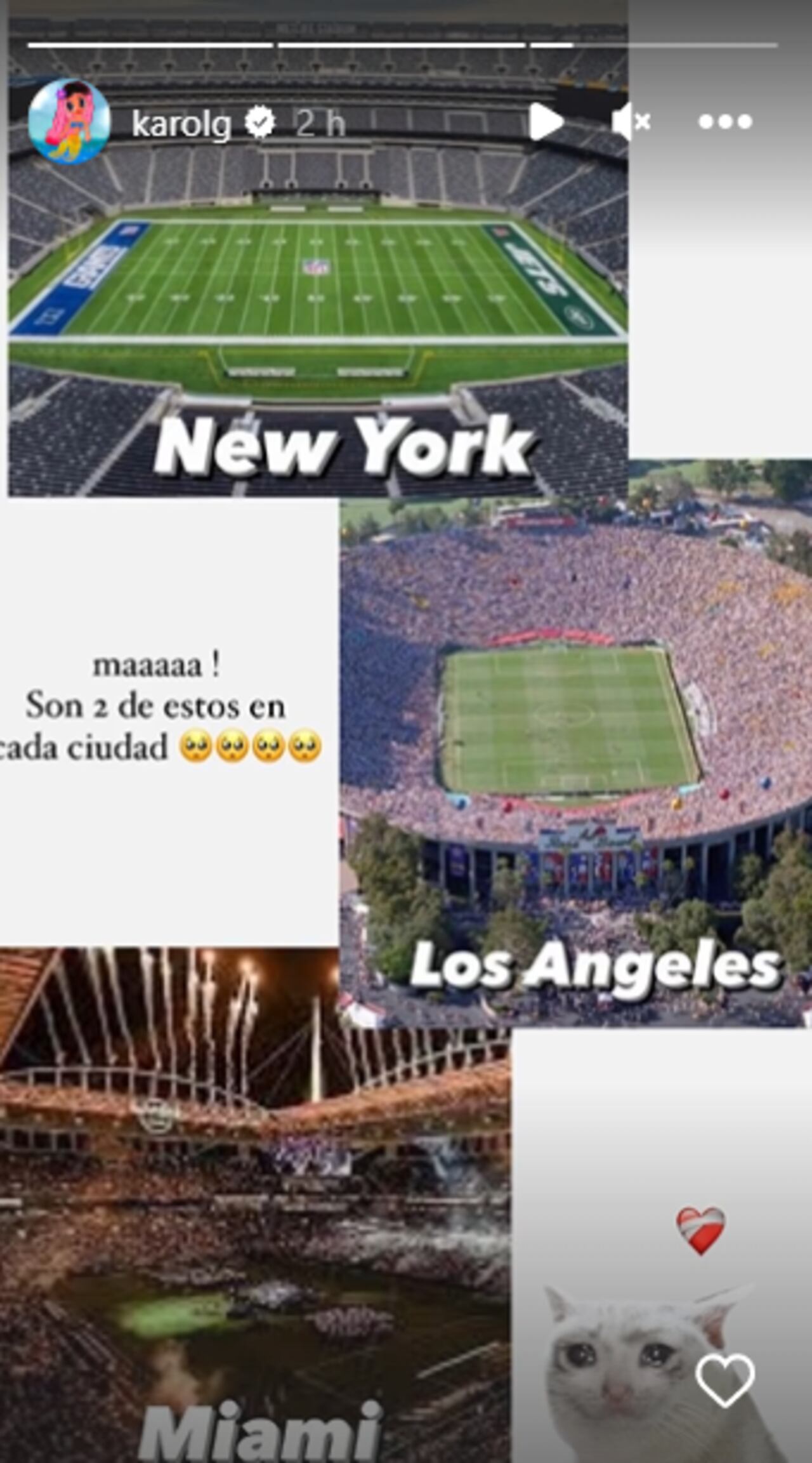This screenshot has width=812, height=1463.
Task: Open karolg's profile picture
Action: click(69, 121)
